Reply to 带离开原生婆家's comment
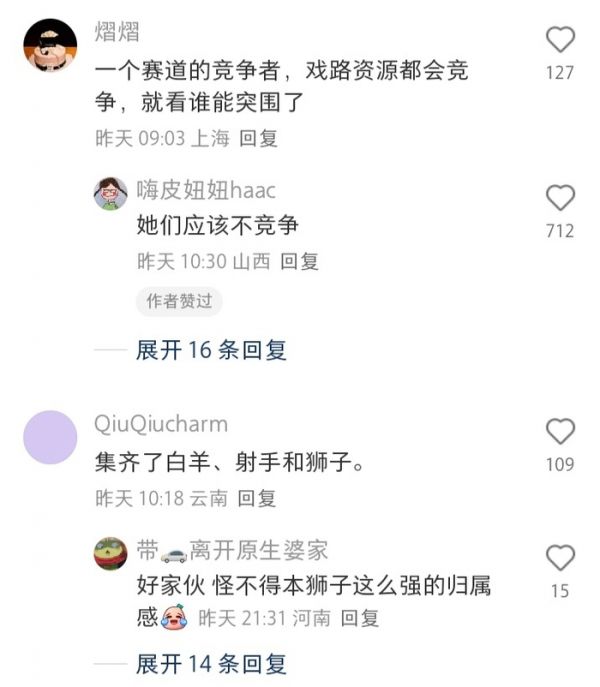The width and height of the screenshot is (600, 687). (x=360, y=619)
